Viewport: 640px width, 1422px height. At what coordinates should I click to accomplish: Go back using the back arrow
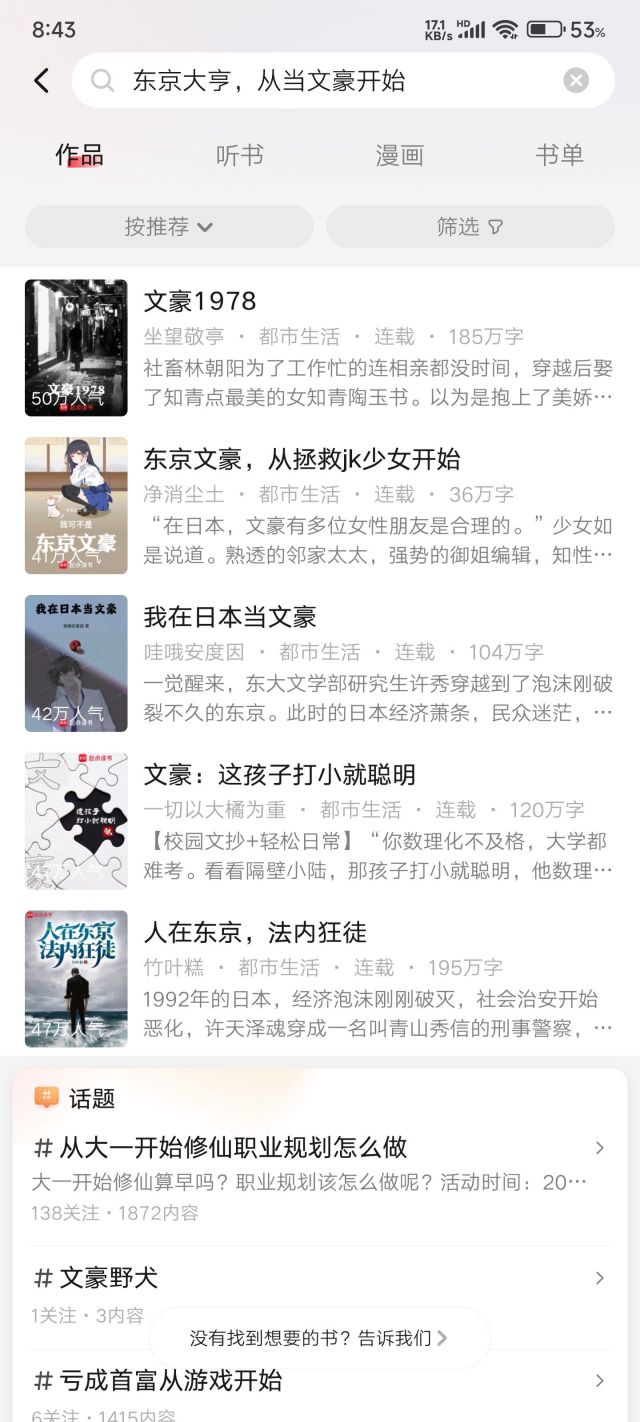[41, 81]
